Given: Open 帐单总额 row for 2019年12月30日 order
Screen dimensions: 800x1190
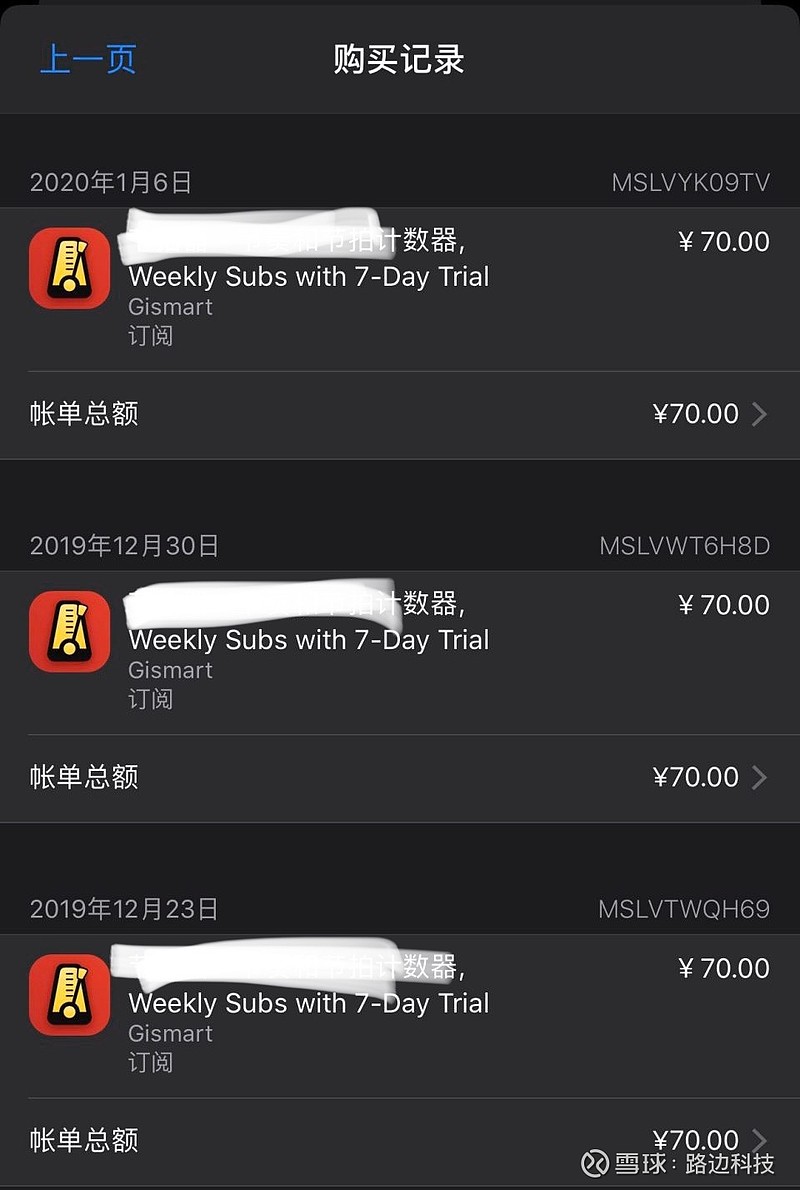Looking at the screenshot, I should (x=400, y=777).
